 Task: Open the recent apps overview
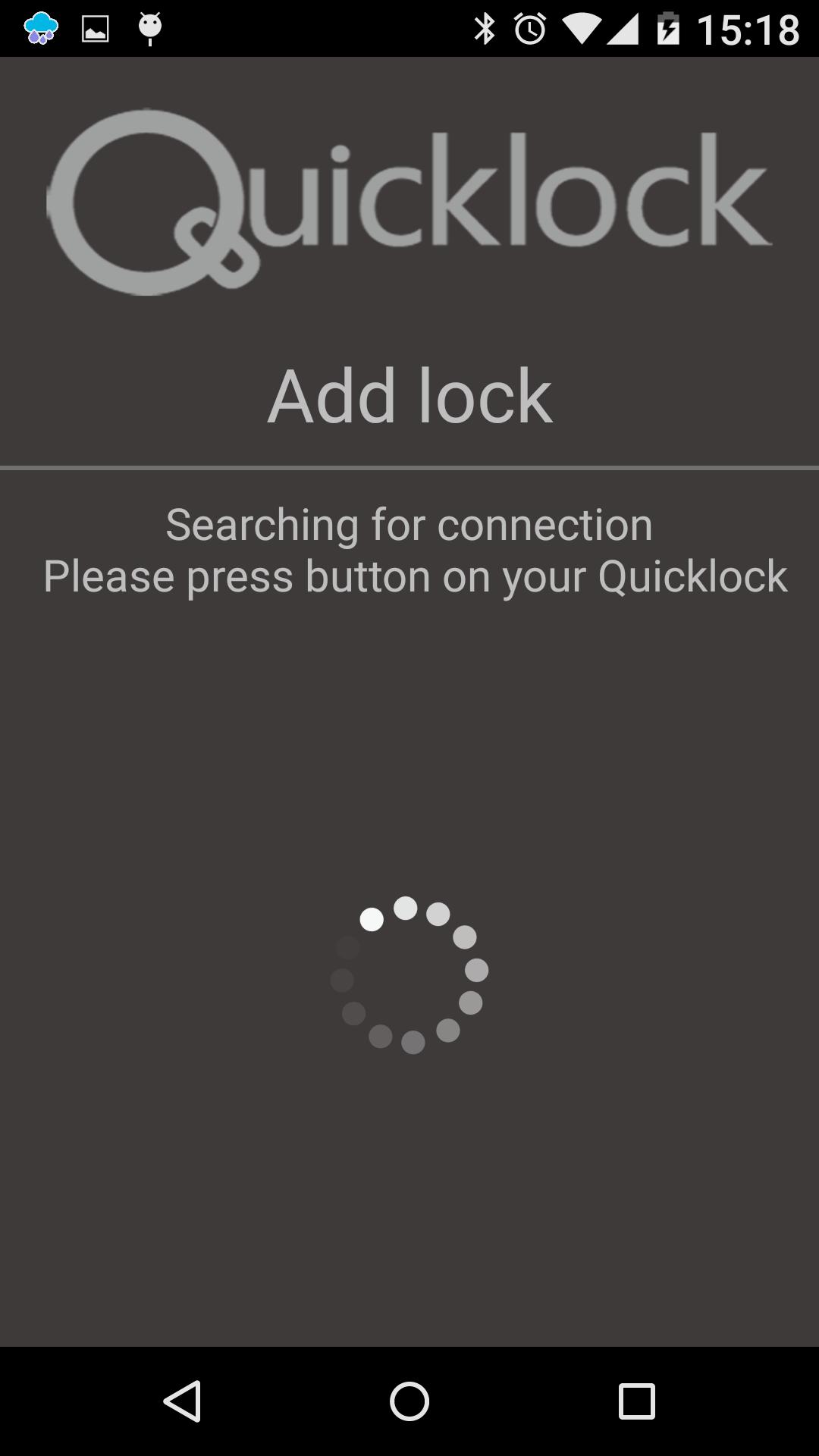click(x=636, y=1401)
